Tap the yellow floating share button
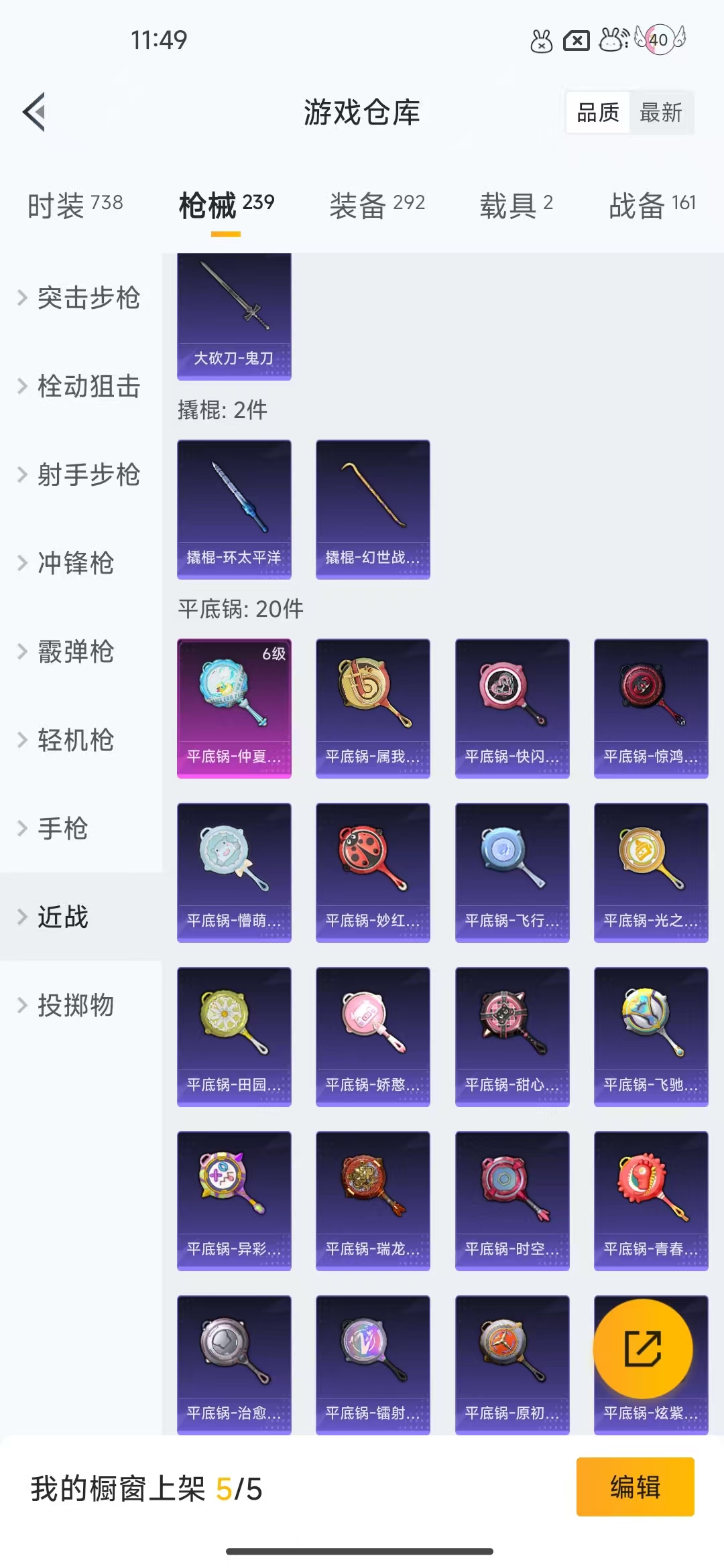Screen dimensions: 724x1568 [x=643, y=1348]
